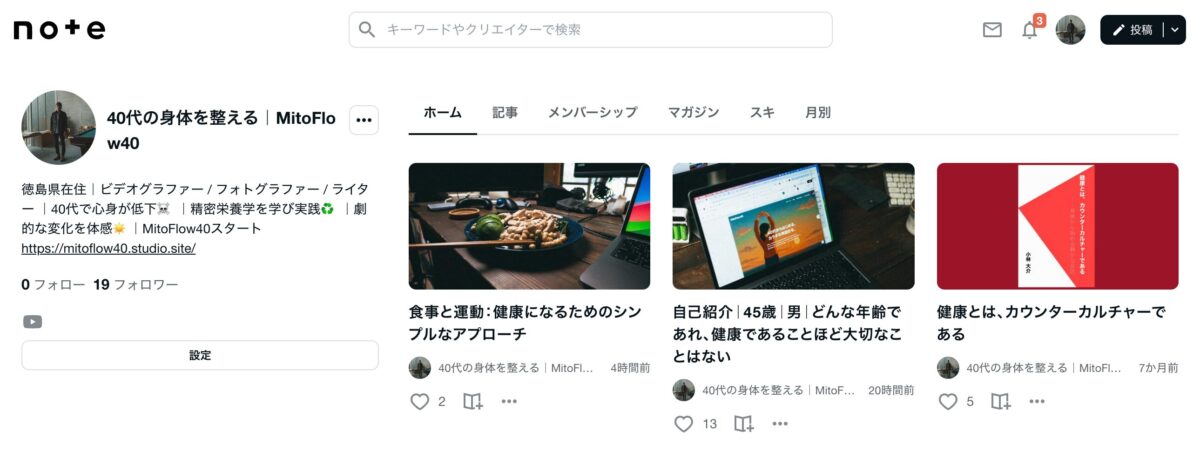Like the 自己紹介 article
Viewport: 1200px width, 459px height.
tap(684, 424)
